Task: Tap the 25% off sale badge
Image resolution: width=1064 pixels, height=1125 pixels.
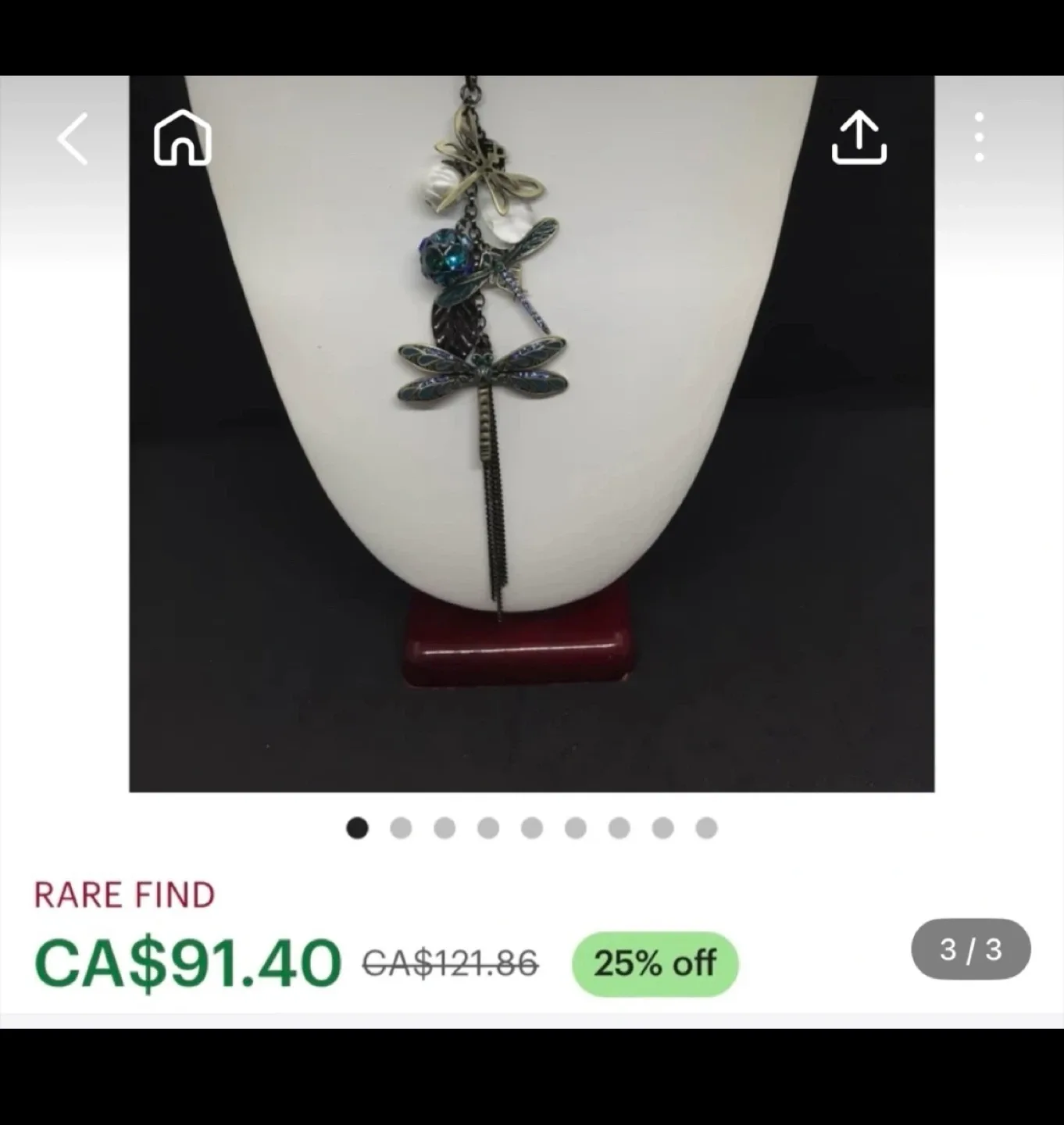Action: (655, 963)
